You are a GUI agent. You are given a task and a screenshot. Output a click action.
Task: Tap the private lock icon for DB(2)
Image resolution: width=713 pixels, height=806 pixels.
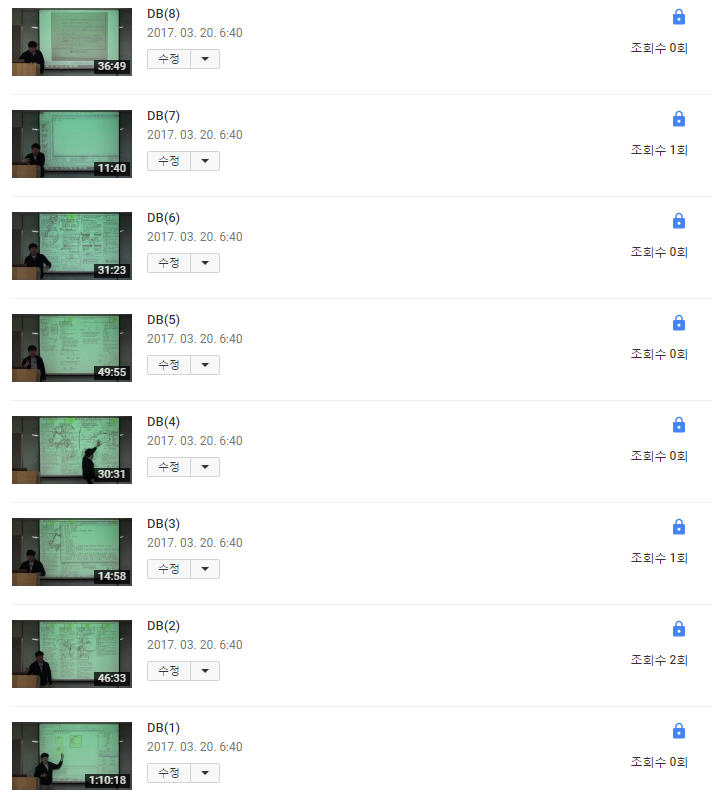[679, 629]
